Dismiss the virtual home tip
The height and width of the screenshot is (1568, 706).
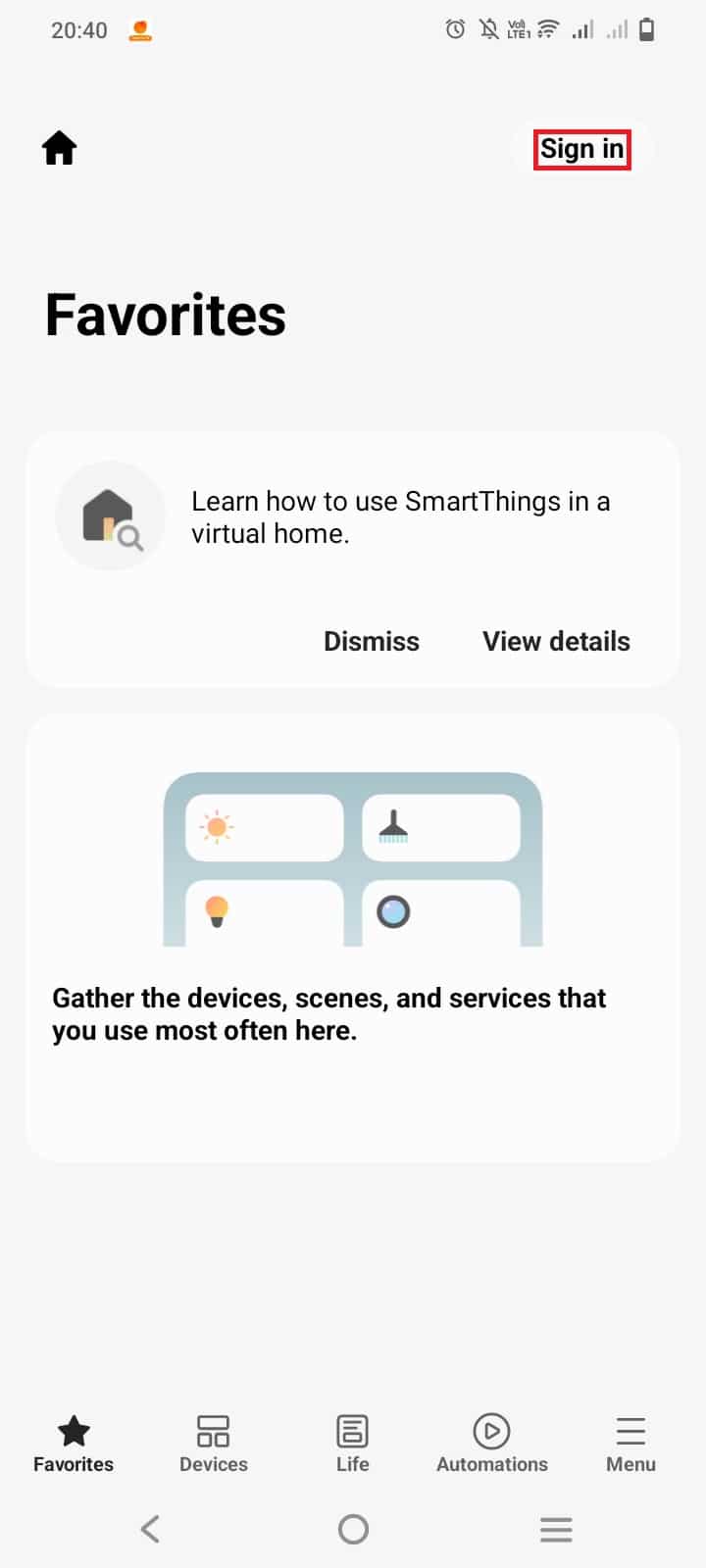[372, 641]
